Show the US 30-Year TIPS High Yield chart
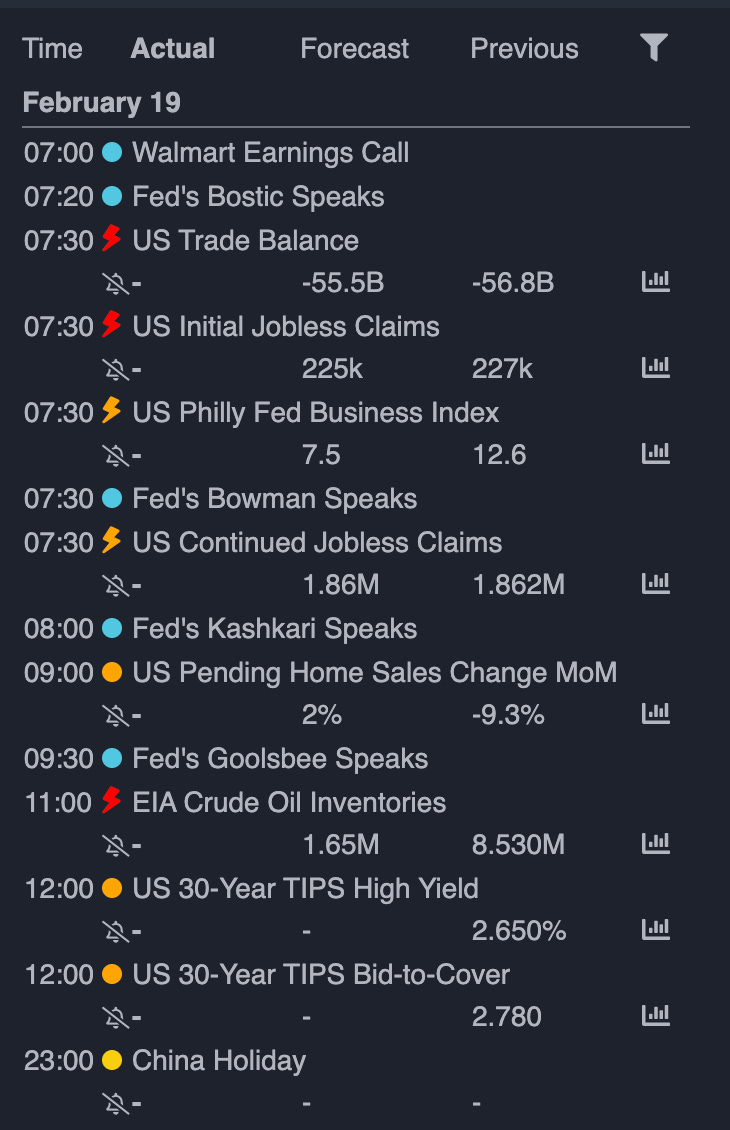Viewport: 730px width, 1130px height. pos(655,931)
